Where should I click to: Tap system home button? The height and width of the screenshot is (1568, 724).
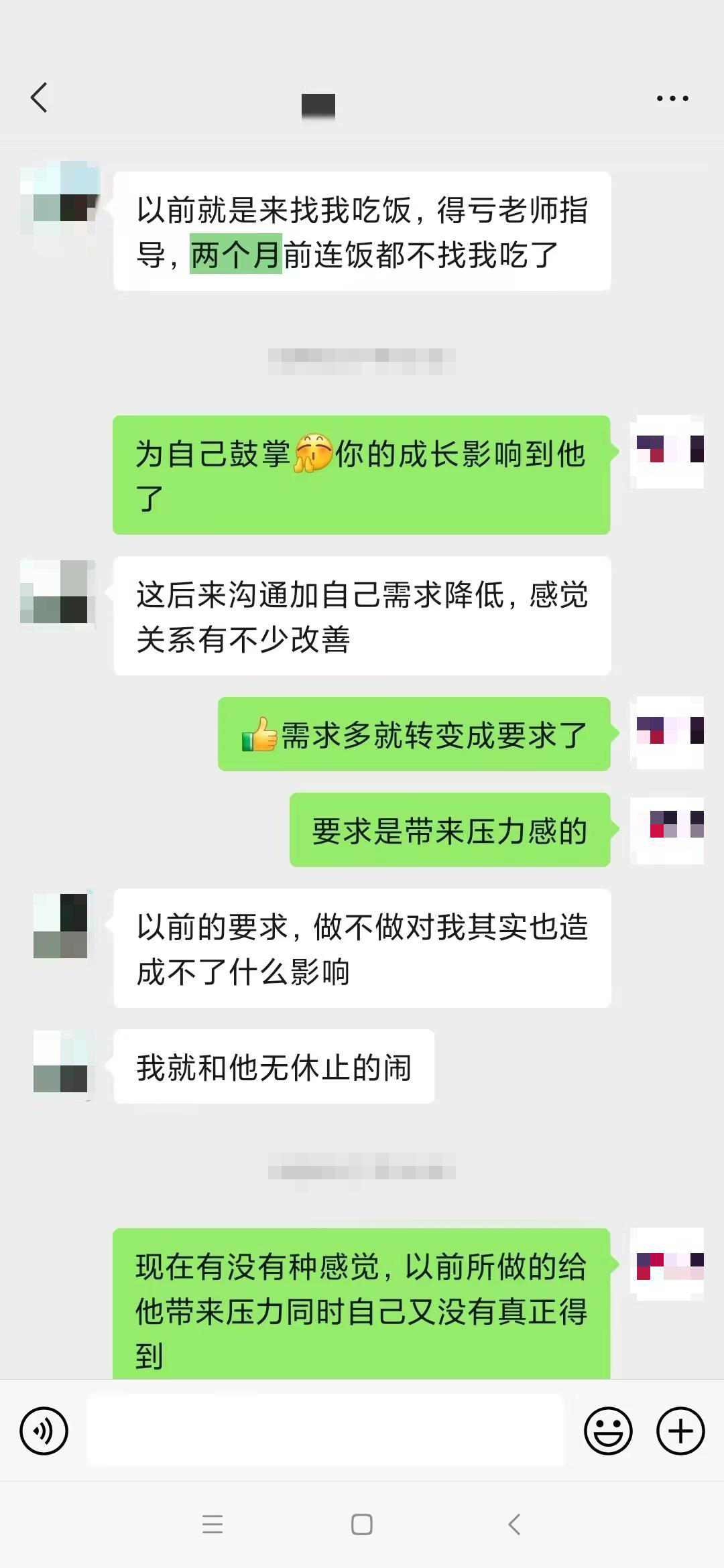362,1524
